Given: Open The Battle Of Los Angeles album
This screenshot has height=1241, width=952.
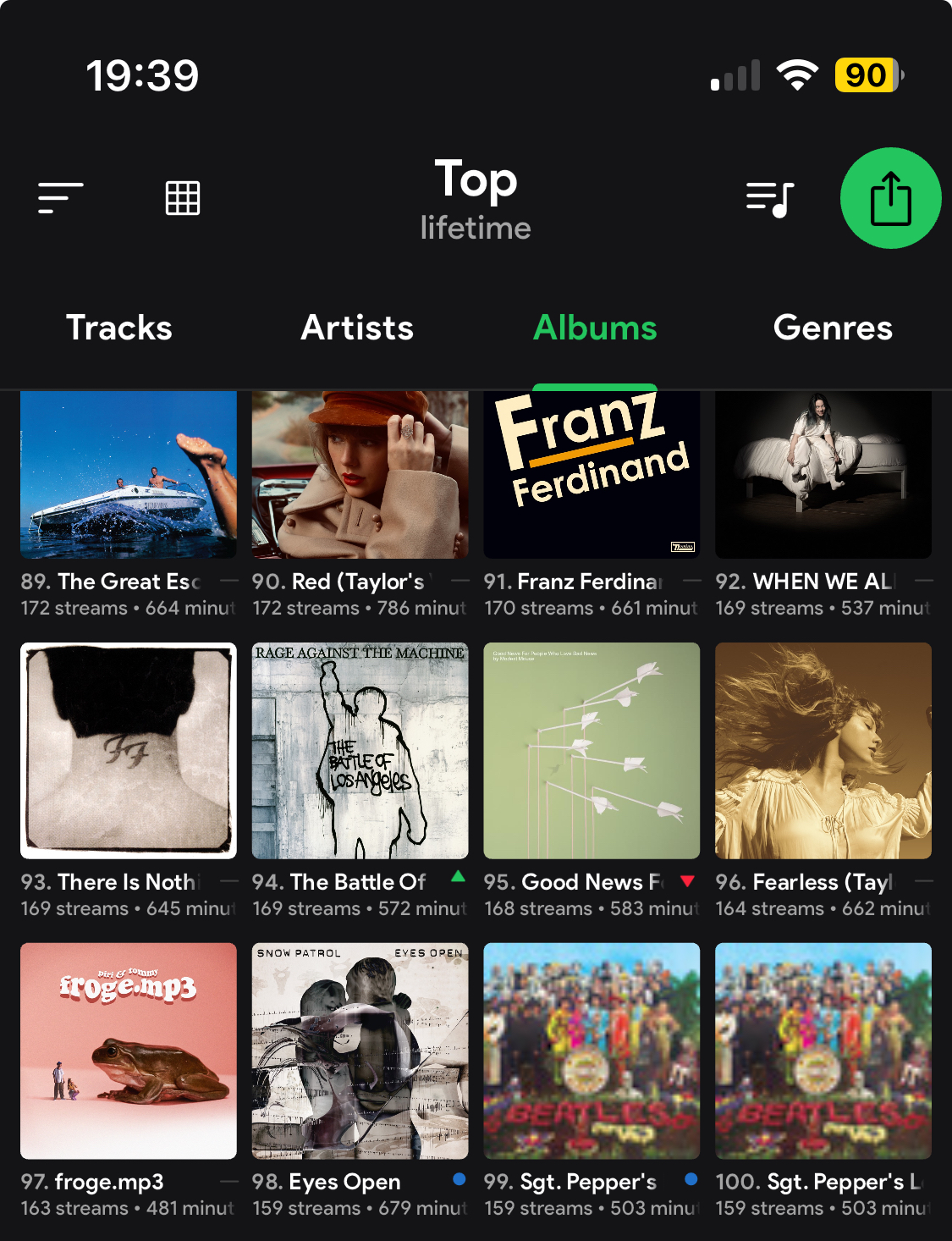Looking at the screenshot, I should point(360,751).
